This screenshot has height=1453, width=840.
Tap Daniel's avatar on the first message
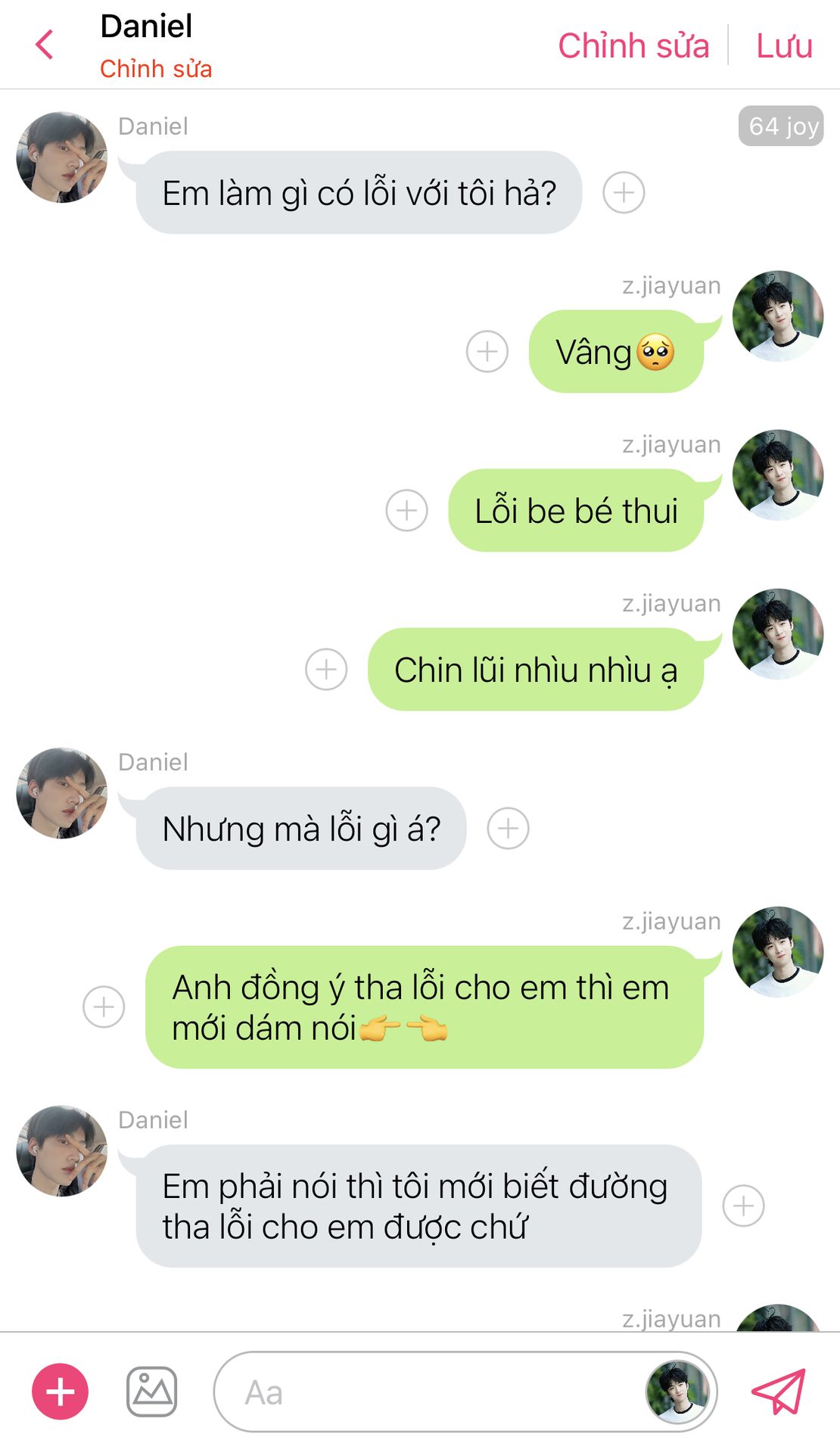coord(61,157)
